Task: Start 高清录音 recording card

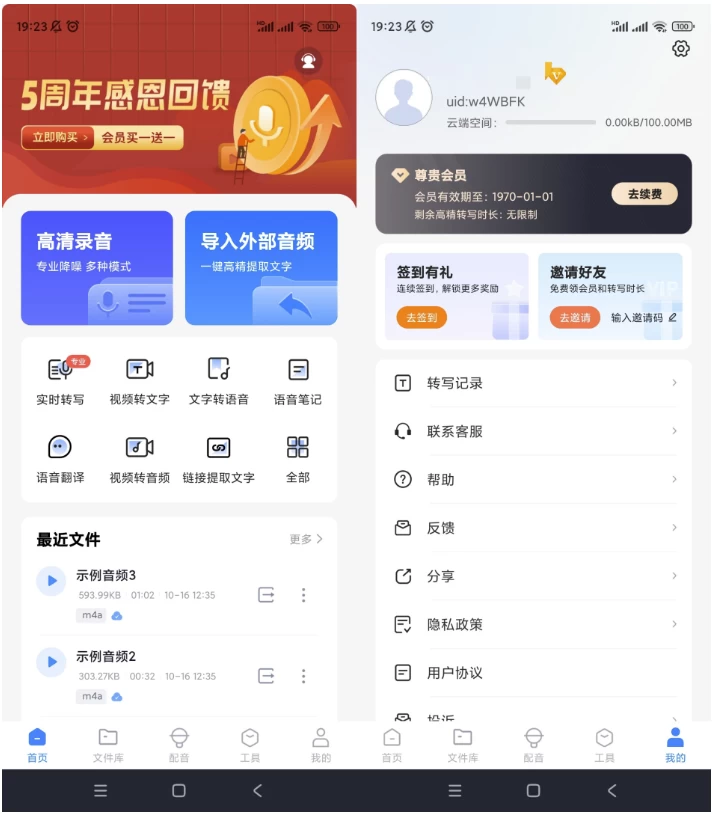Action: (x=97, y=267)
